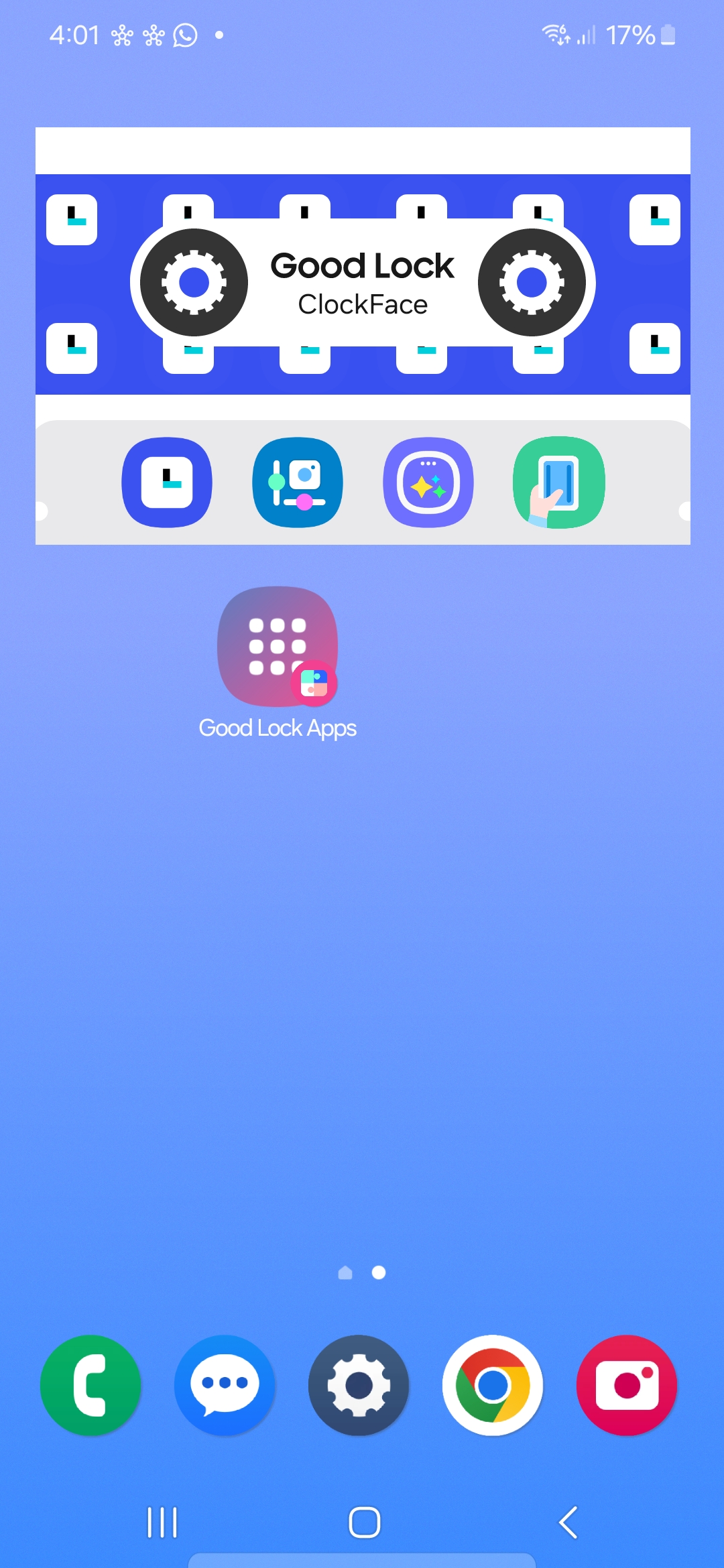The image size is (724, 1568).
Task: Show recent apps
Action: [162, 1522]
